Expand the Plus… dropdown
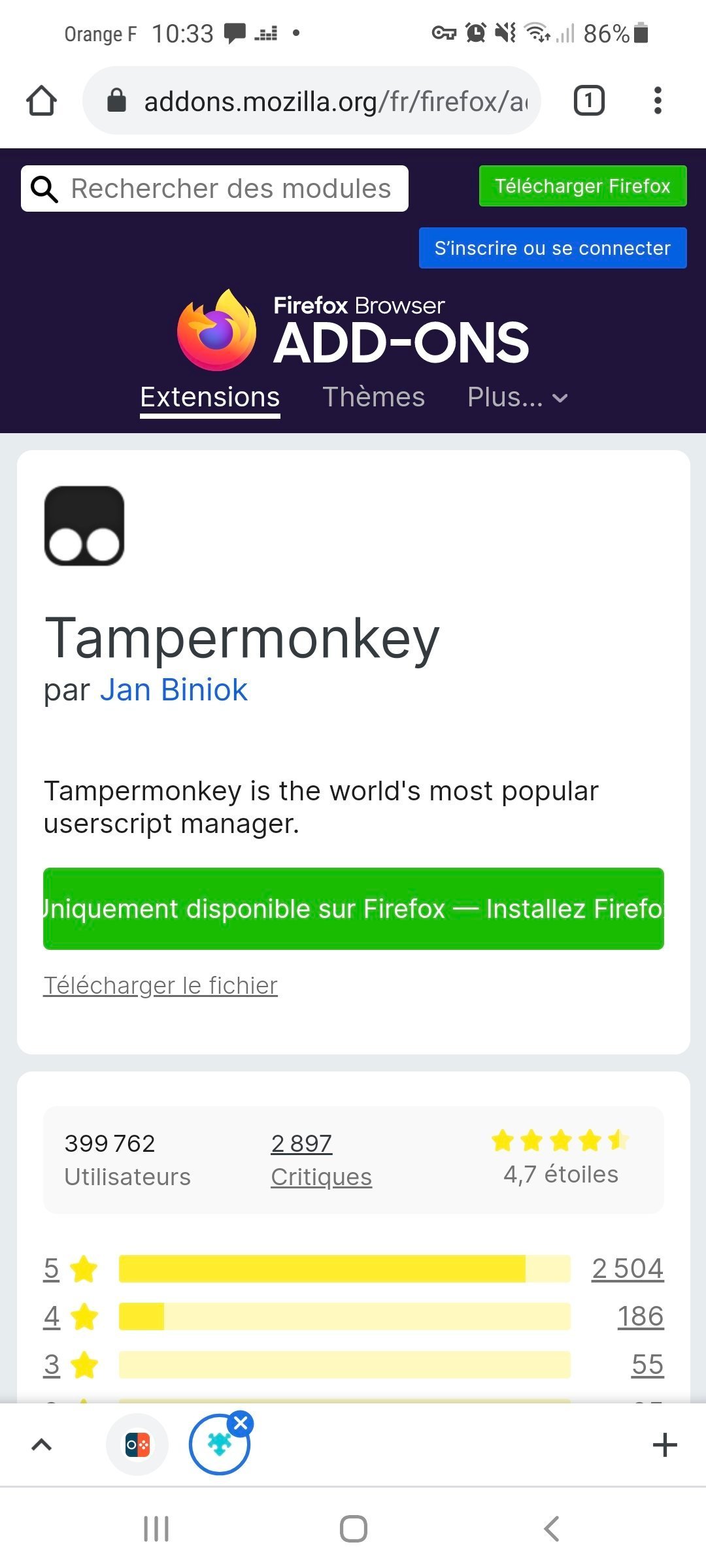Viewport: 706px width, 1568px height. click(x=518, y=397)
